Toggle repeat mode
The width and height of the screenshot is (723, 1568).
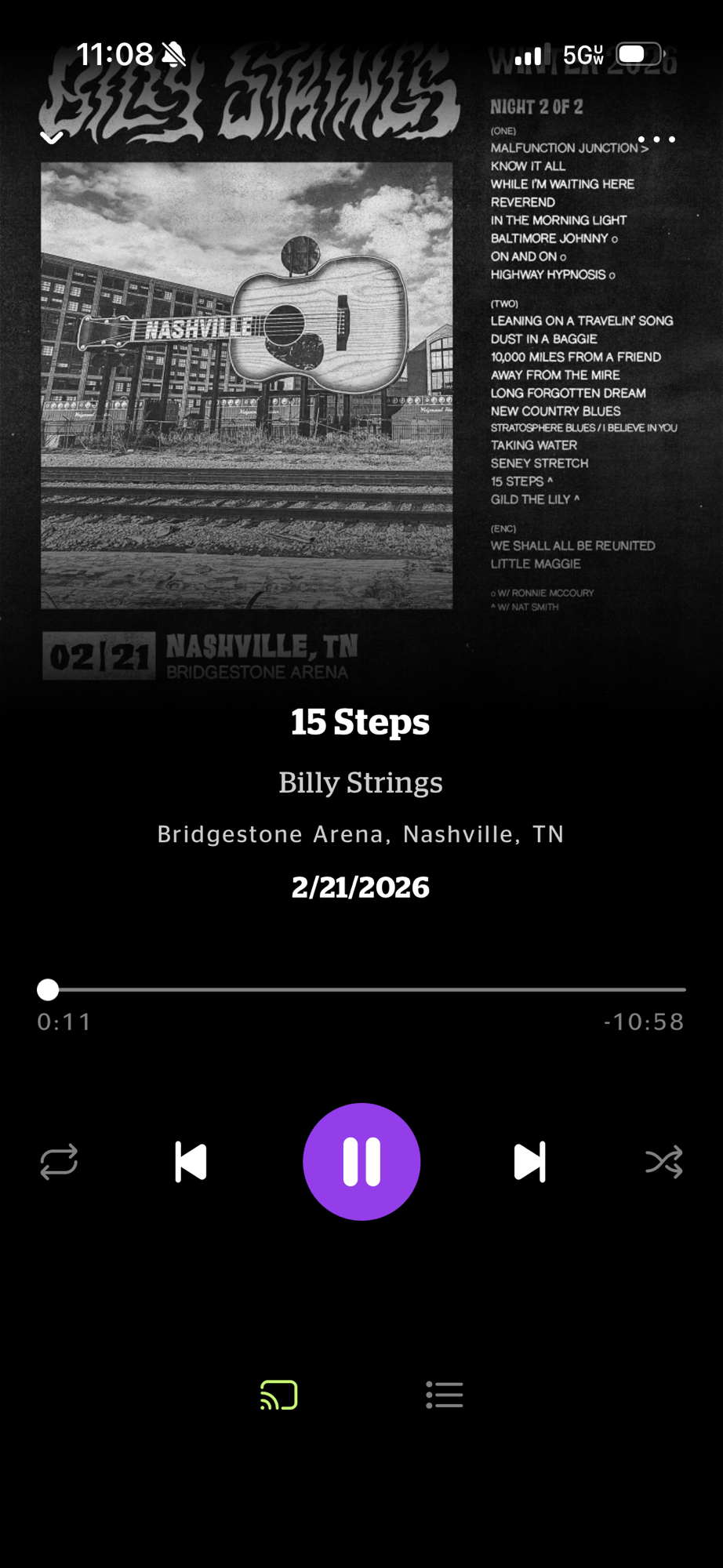[59, 1161]
